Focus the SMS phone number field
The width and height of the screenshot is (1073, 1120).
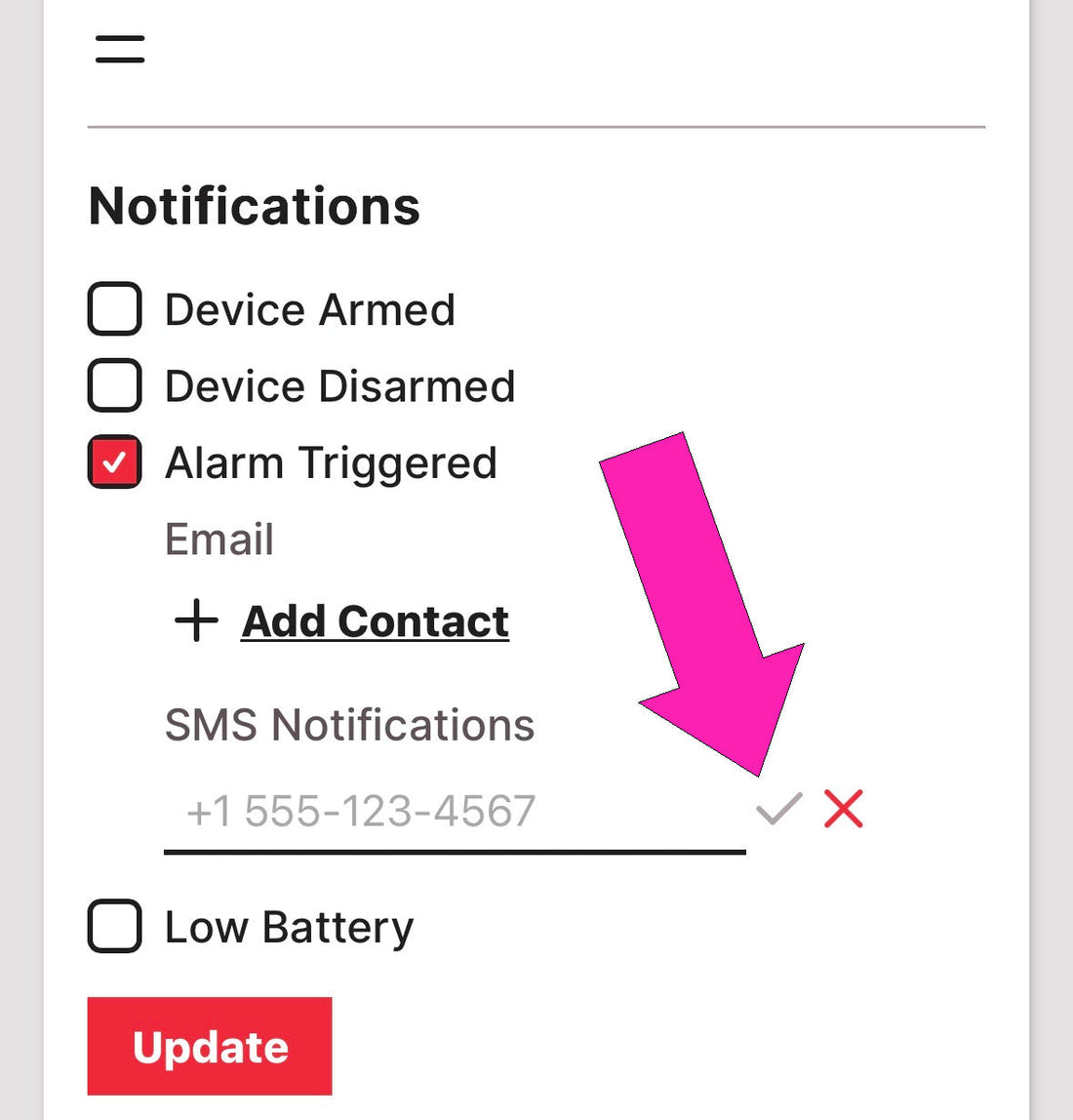pos(454,812)
